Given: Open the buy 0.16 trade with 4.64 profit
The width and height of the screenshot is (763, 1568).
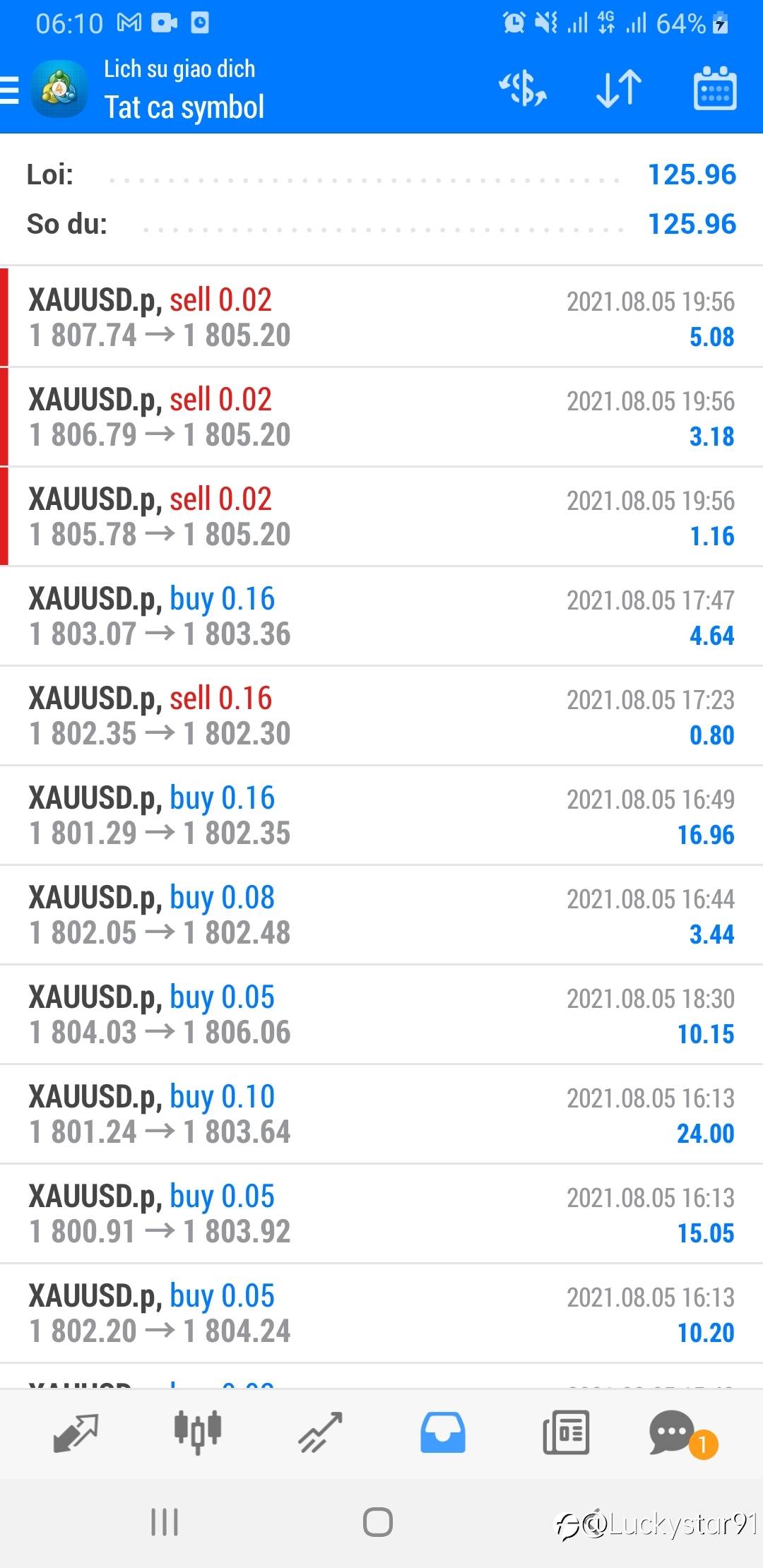Looking at the screenshot, I should click(381, 616).
